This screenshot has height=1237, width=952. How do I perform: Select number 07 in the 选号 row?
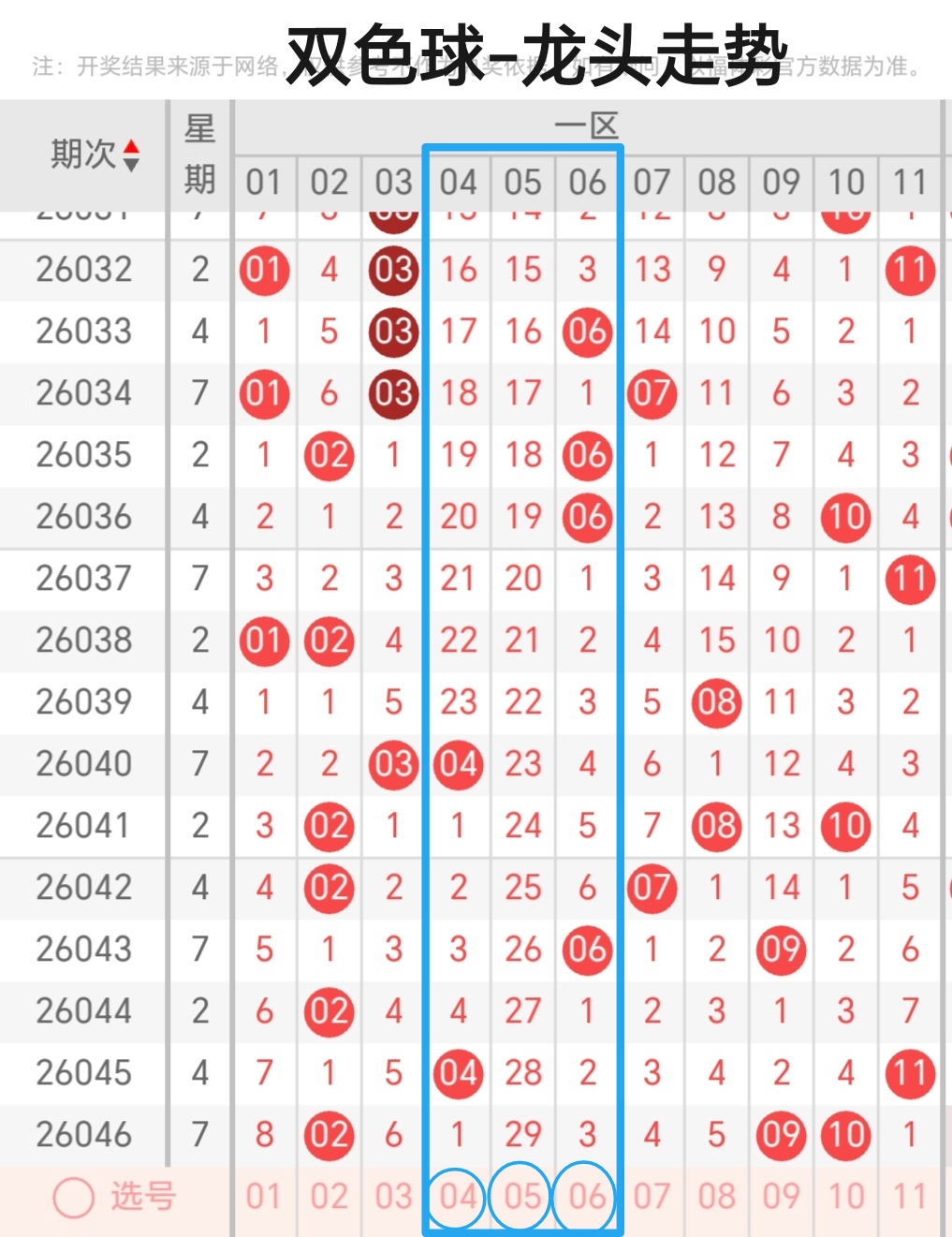tap(652, 1197)
